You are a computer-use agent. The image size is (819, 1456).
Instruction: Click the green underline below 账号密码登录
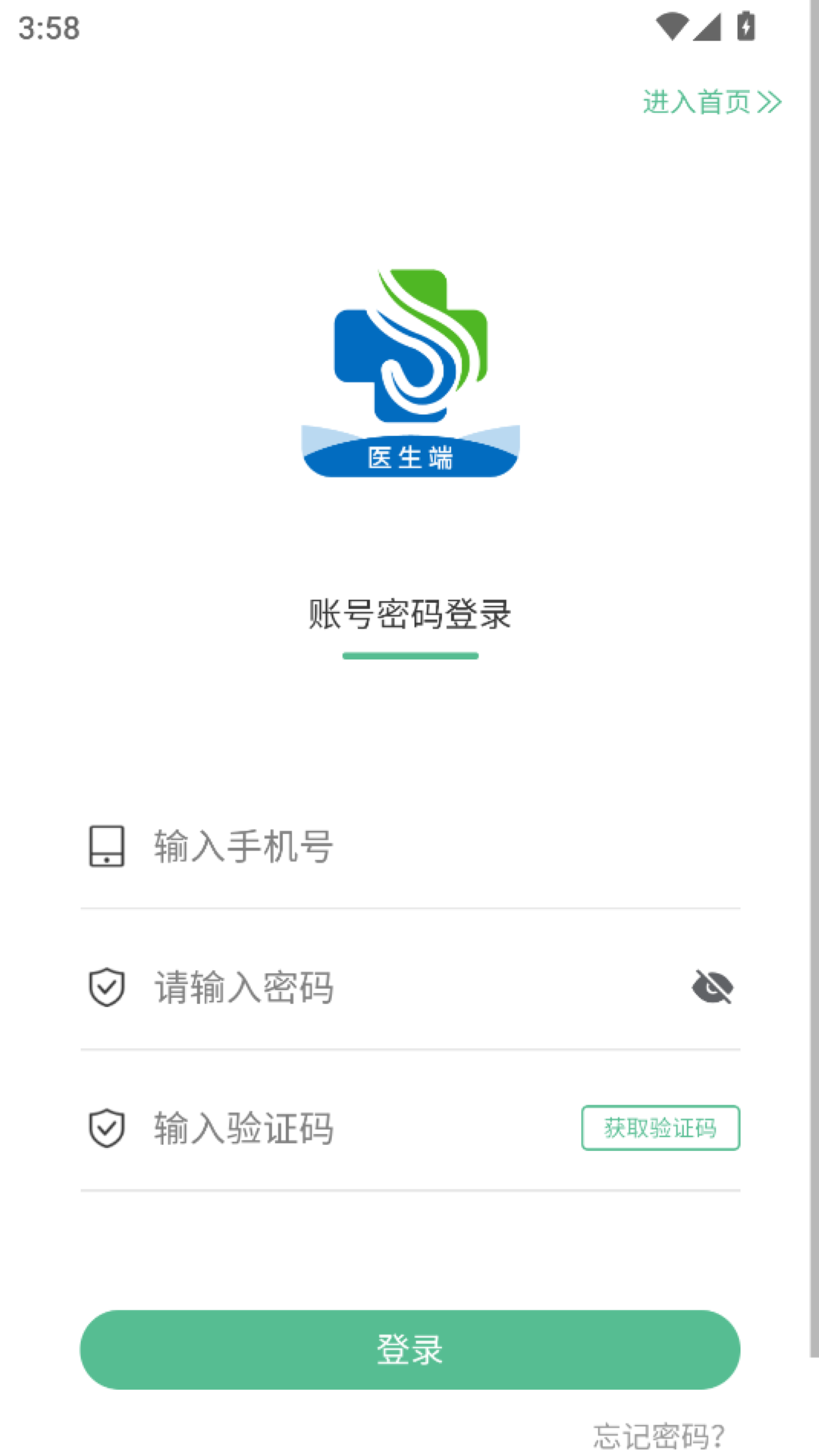point(409,657)
